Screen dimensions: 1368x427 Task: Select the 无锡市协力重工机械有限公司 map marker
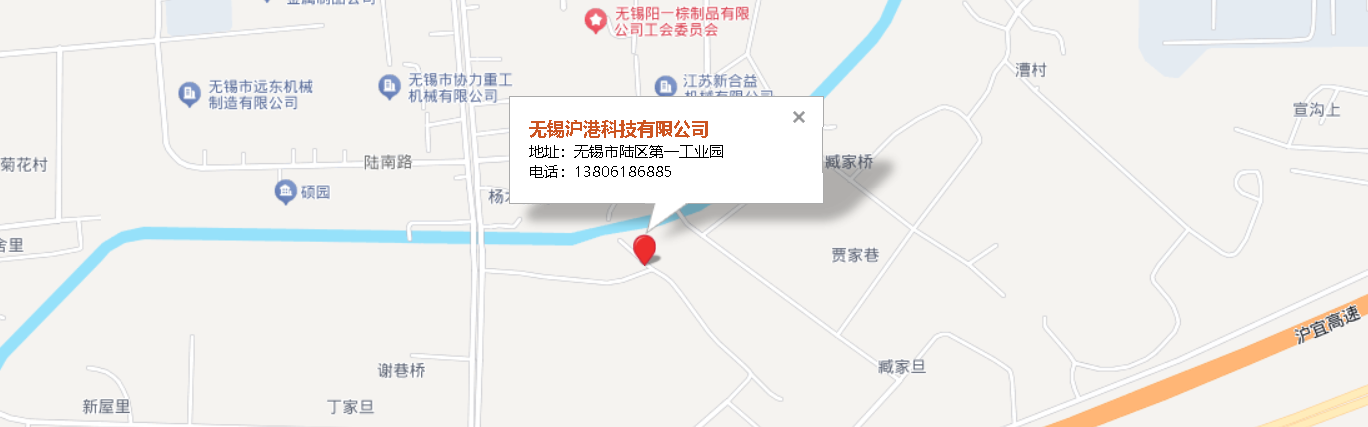[x=389, y=88]
